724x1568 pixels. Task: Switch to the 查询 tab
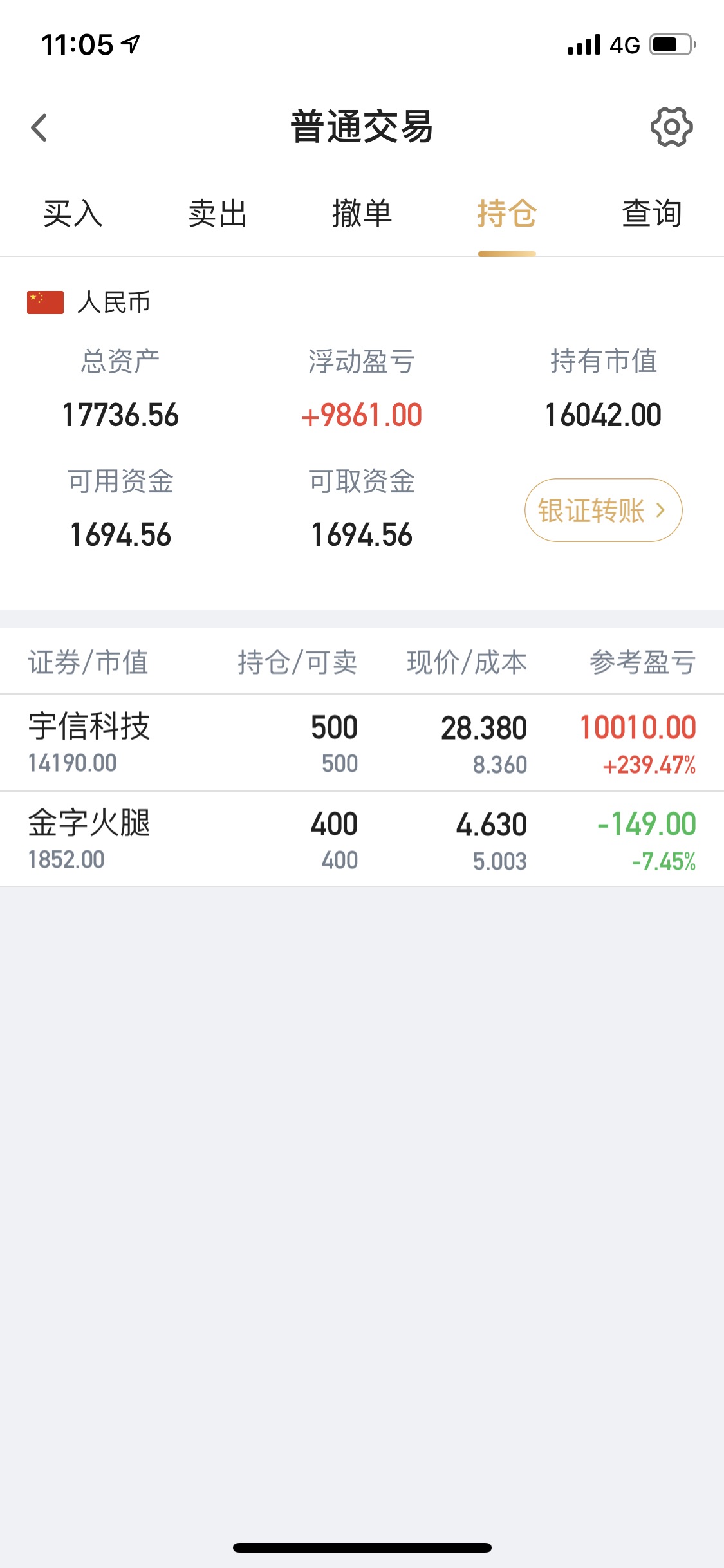point(652,214)
